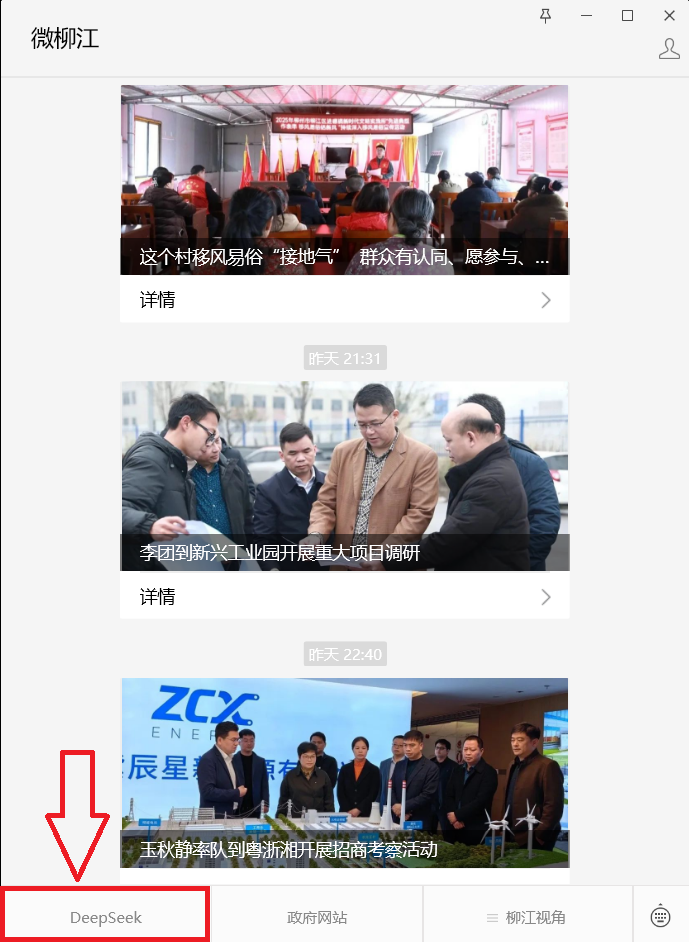Screen dimensions: 690x942
Task: View 详情 for the 村移风易俗 article
Action: tap(344, 299)
